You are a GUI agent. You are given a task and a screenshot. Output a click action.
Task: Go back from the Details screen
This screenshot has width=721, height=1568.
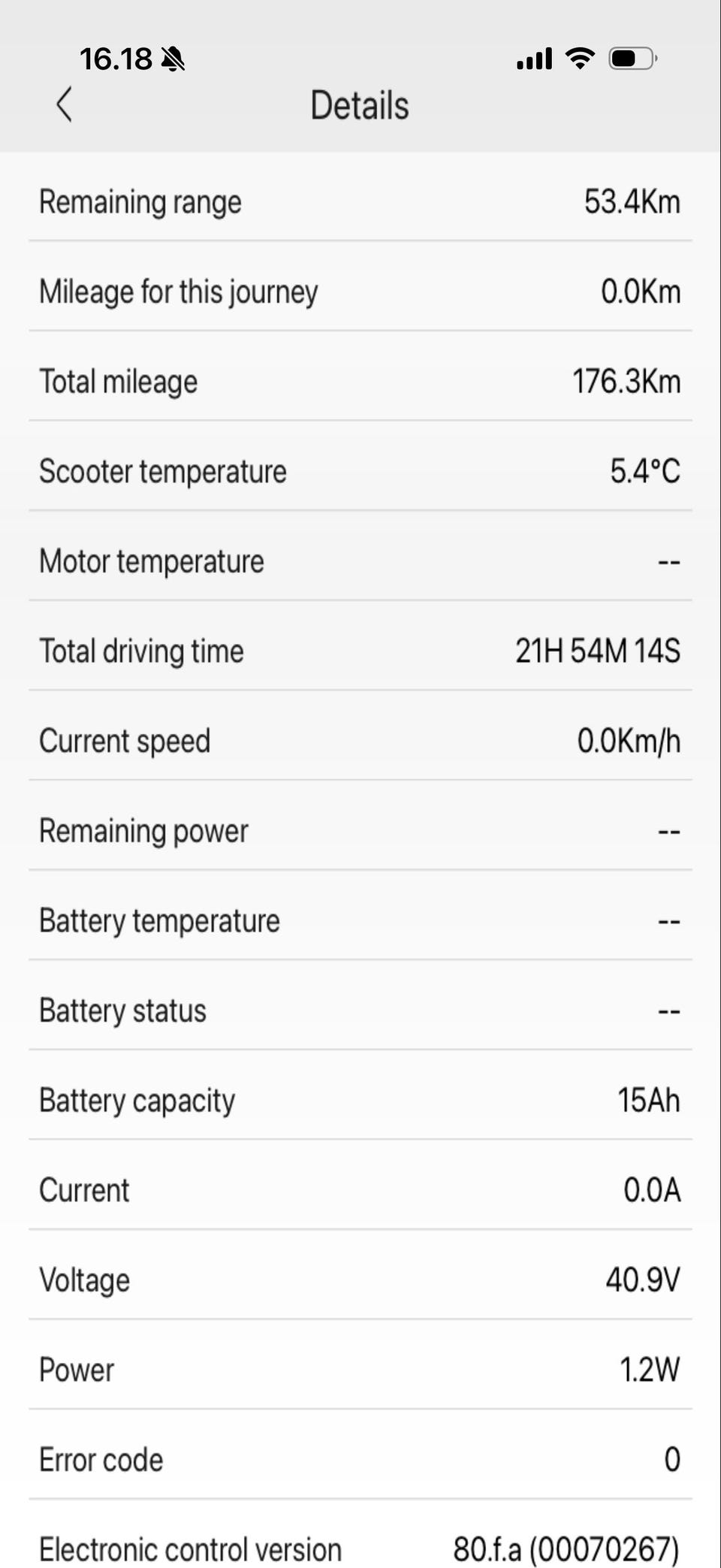65,104
